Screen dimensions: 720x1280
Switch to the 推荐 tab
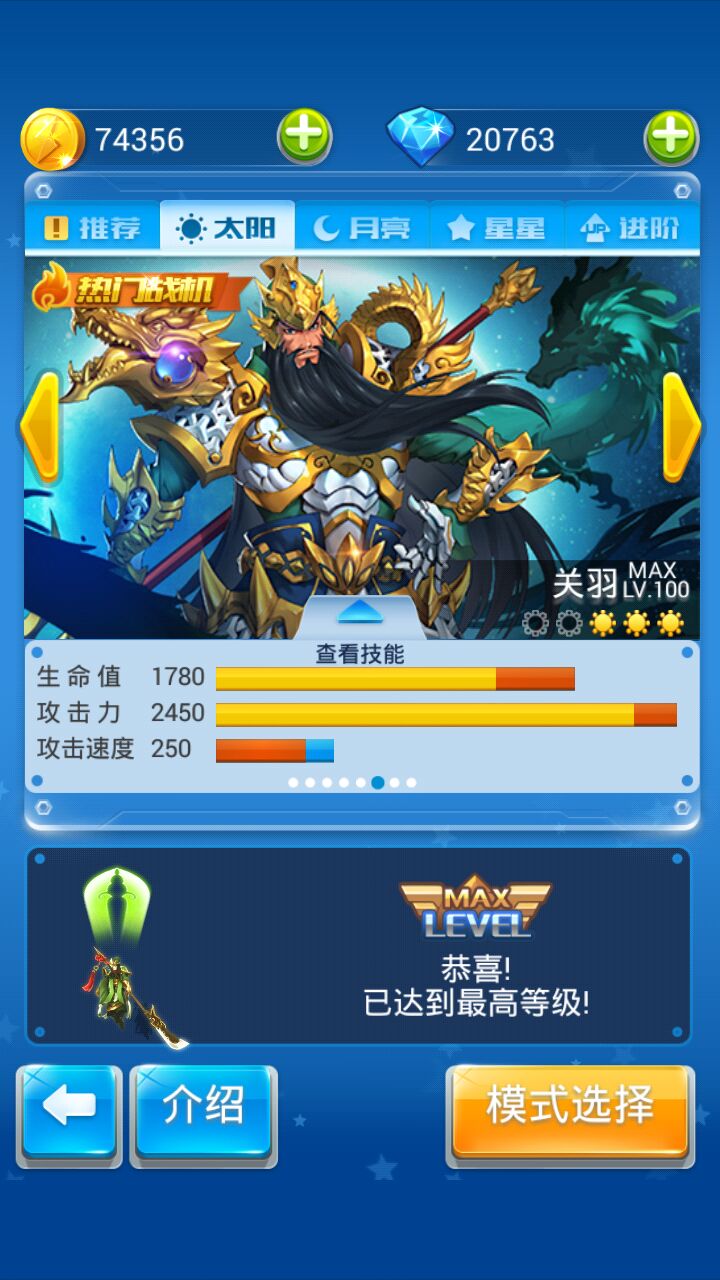click(x=92, y=228)
